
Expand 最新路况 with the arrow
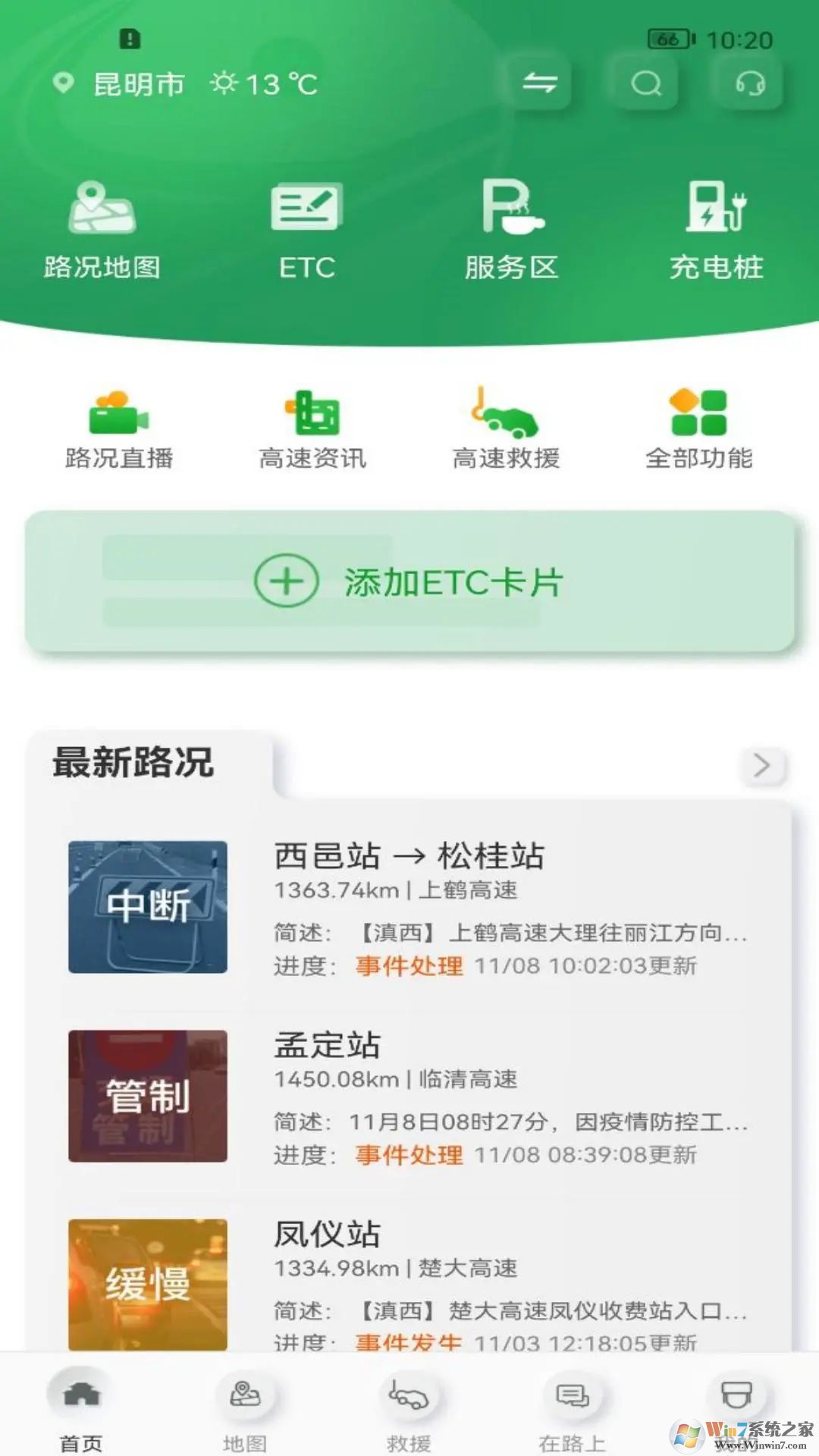tap(762, 765)
